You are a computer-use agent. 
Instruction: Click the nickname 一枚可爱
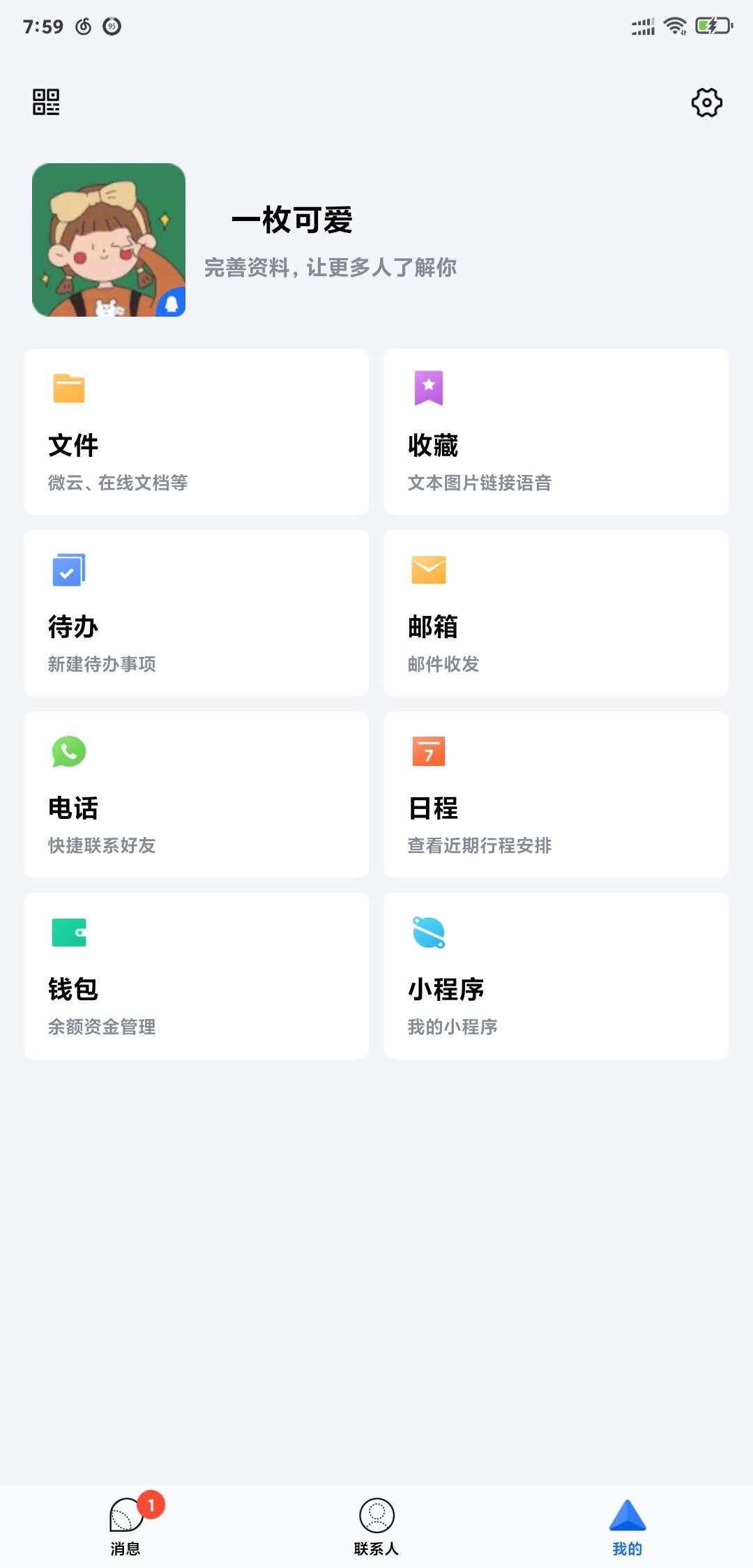pyautogui.click(x=293, y=222)
